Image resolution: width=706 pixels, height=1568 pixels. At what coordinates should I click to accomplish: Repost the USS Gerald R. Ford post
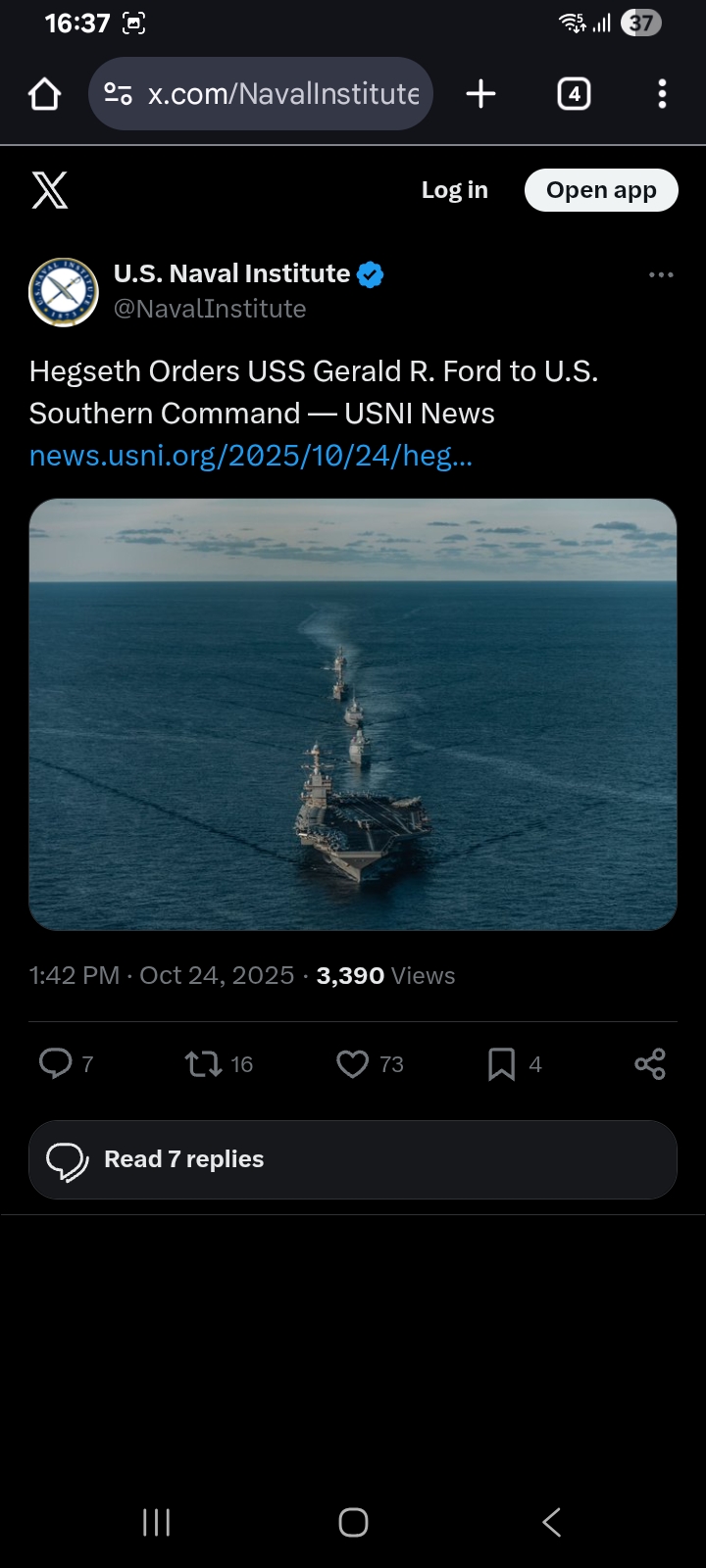pyautogui.click(x=204, y=1063)
